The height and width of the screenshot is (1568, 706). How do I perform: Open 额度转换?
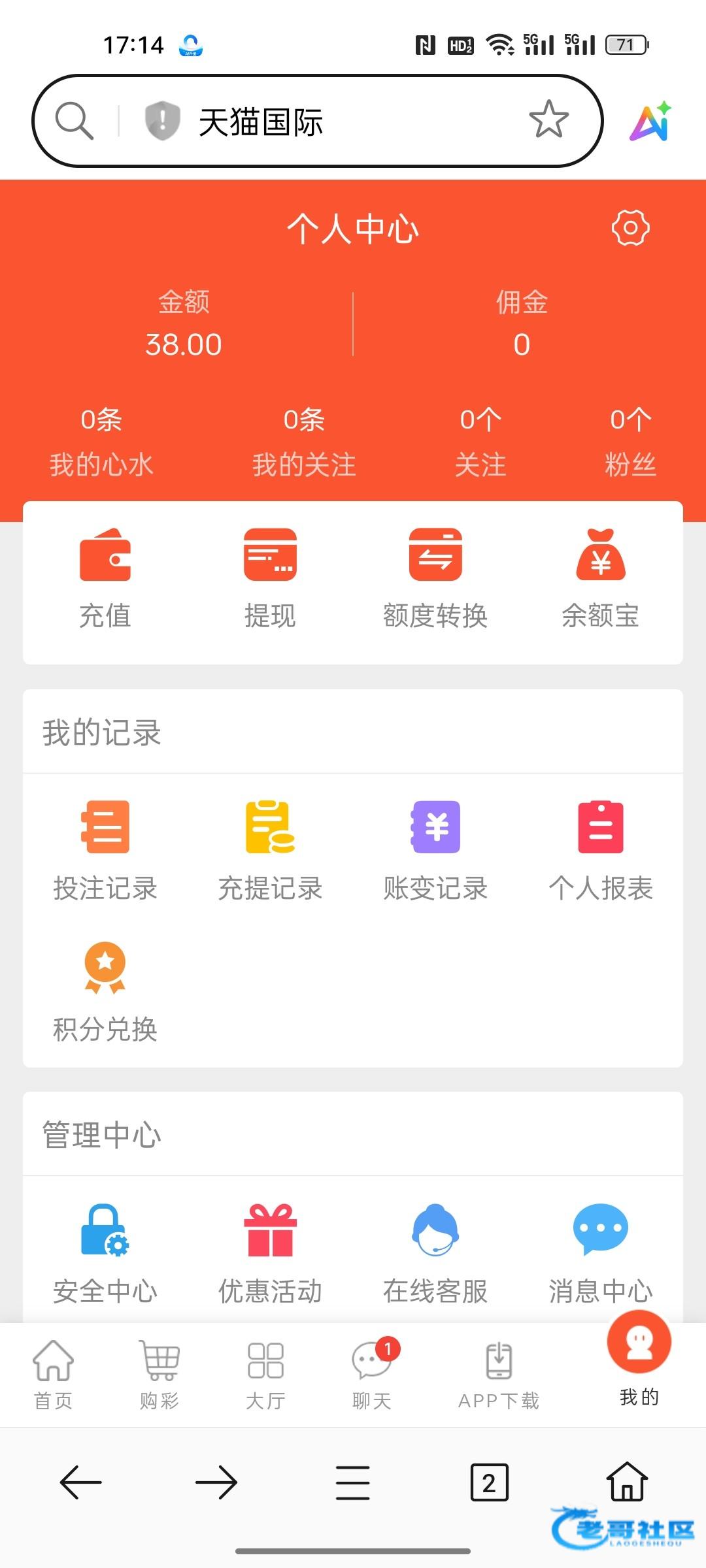(x=435, y=578)
